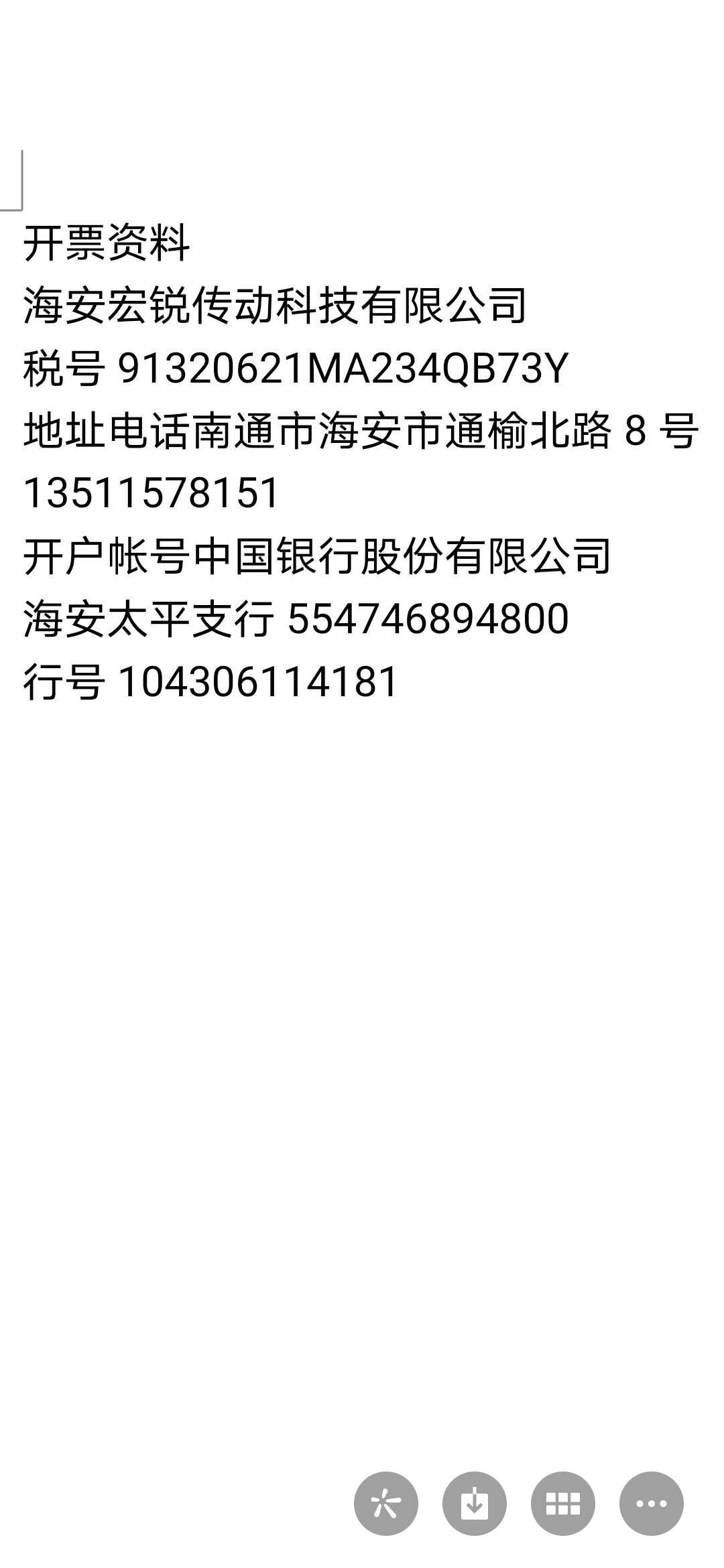Open the three-dot more options menu

pyautogui.click(x=652, y=1504)
